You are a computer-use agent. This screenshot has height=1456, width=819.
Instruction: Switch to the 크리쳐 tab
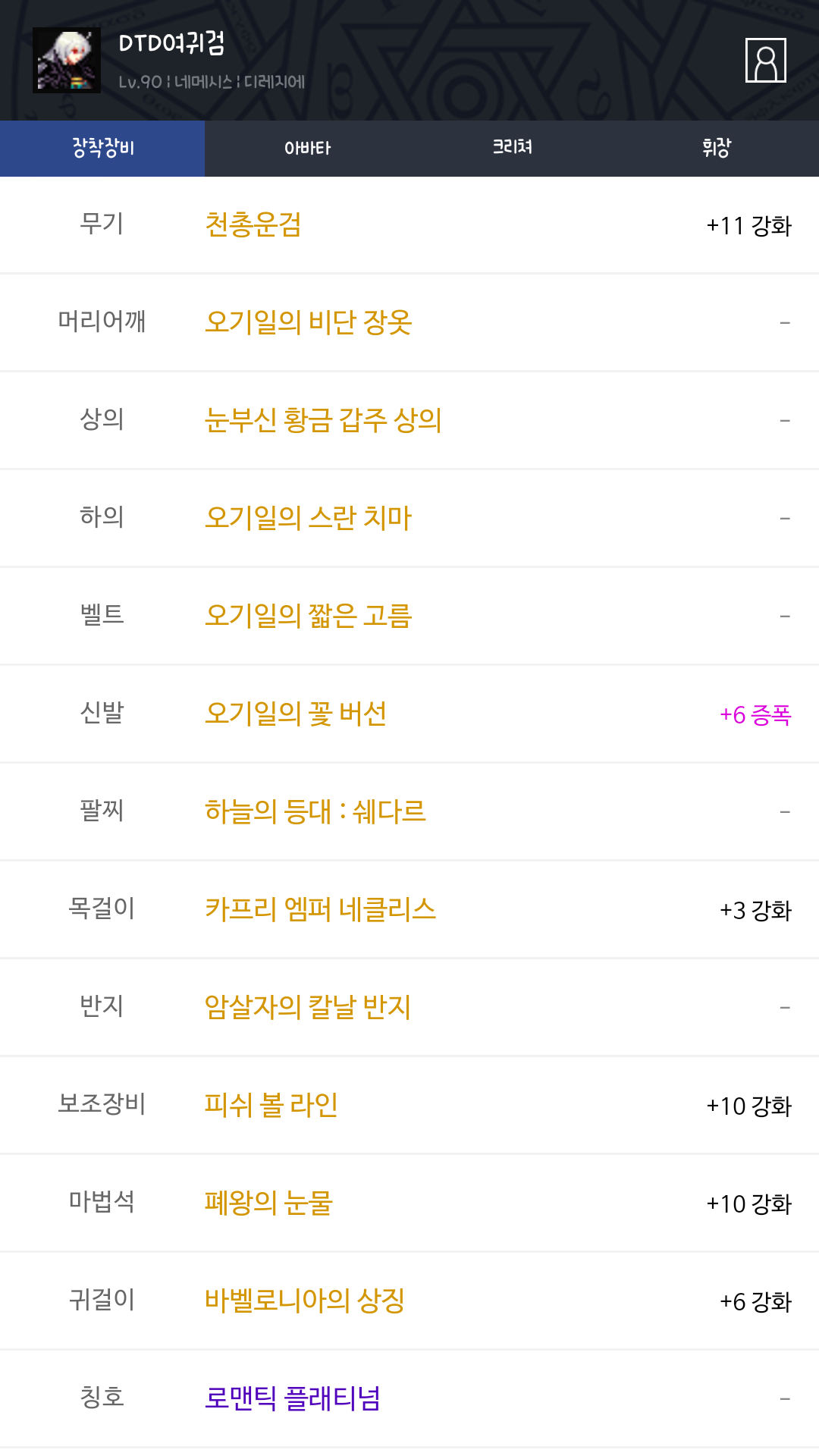[512, 149]
